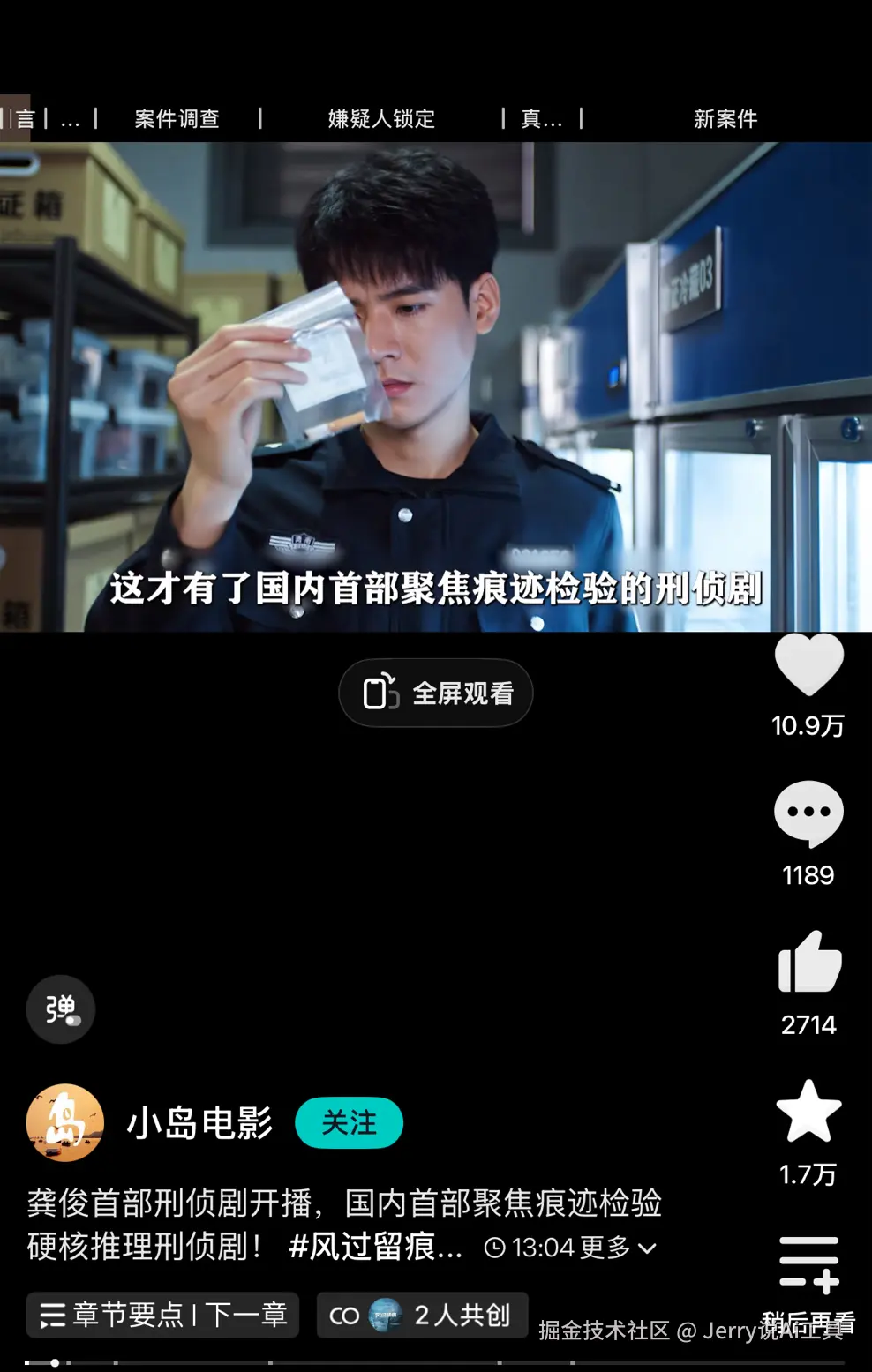
Task: Recommend the video with thumbs-up
Action: pyautogui.click(x=808, y=963)
